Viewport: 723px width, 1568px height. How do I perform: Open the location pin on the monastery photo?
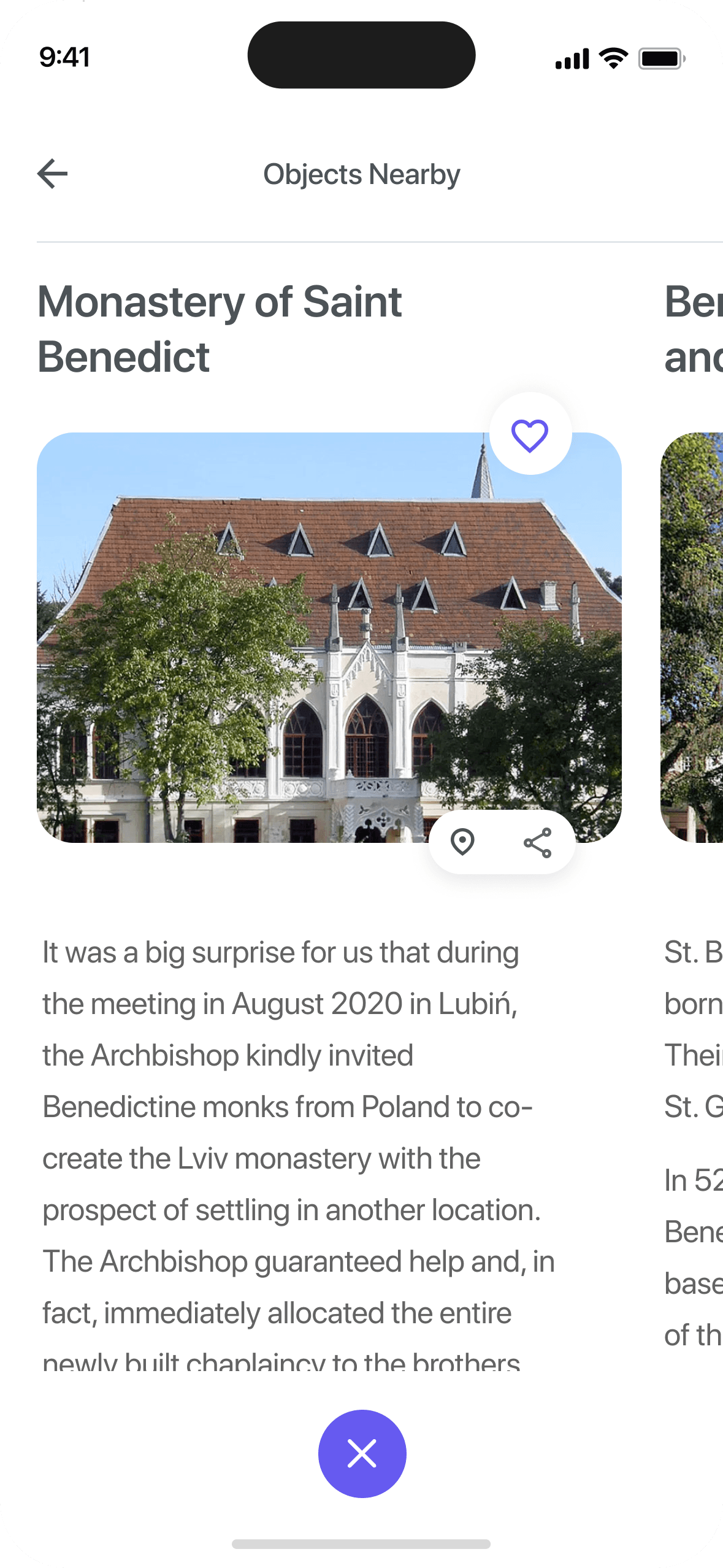[463, 843]
